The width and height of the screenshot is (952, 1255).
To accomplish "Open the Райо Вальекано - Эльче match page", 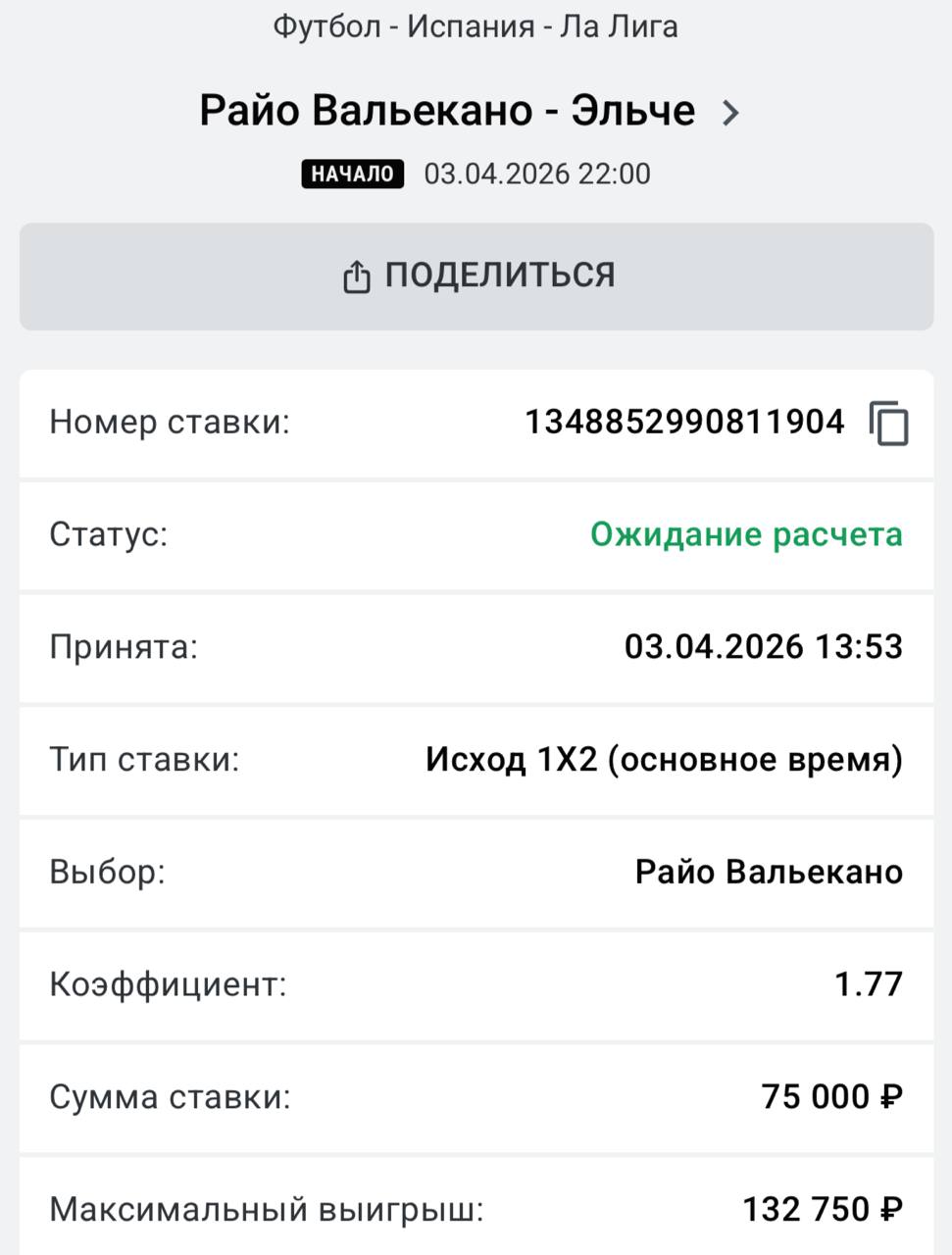I will (469, 111).
